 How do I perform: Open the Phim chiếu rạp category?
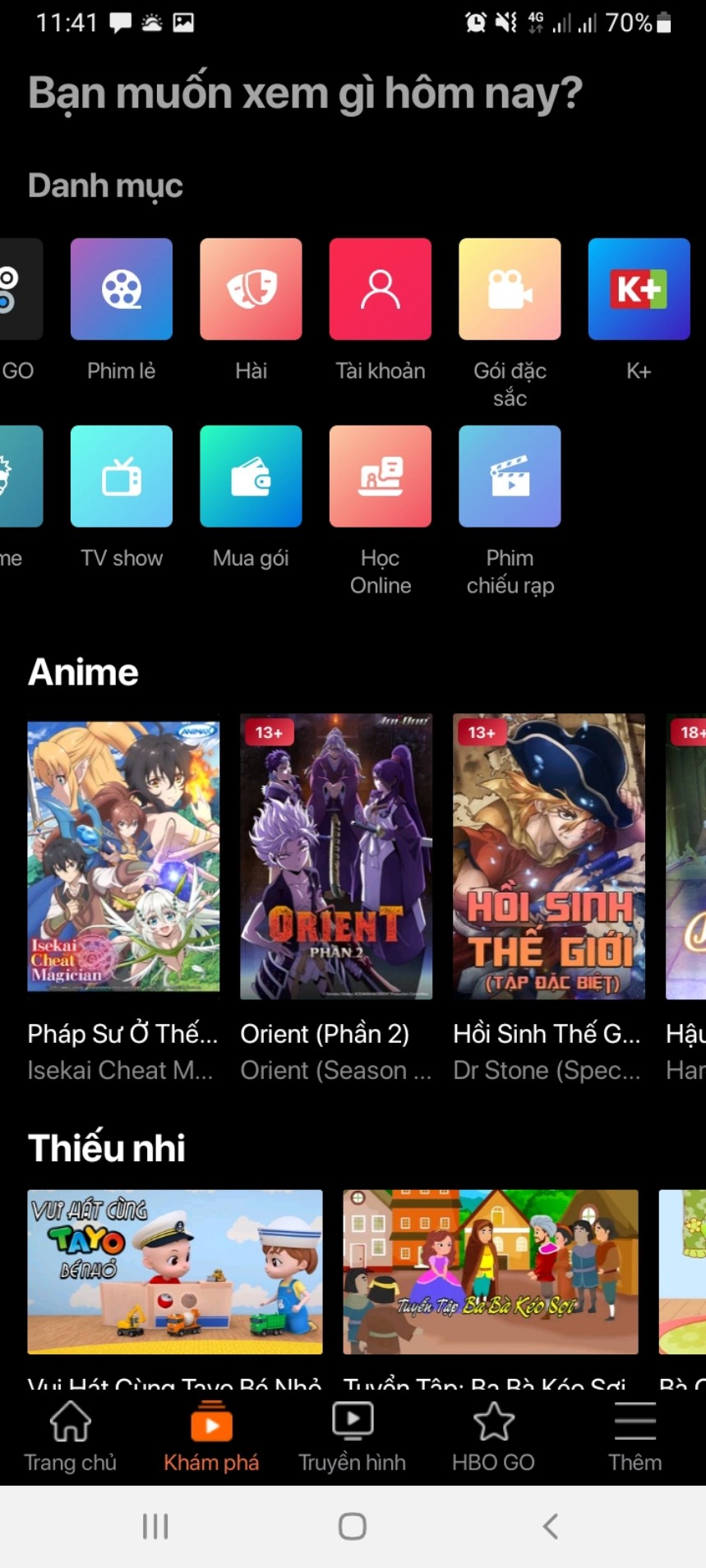[510, 477]
